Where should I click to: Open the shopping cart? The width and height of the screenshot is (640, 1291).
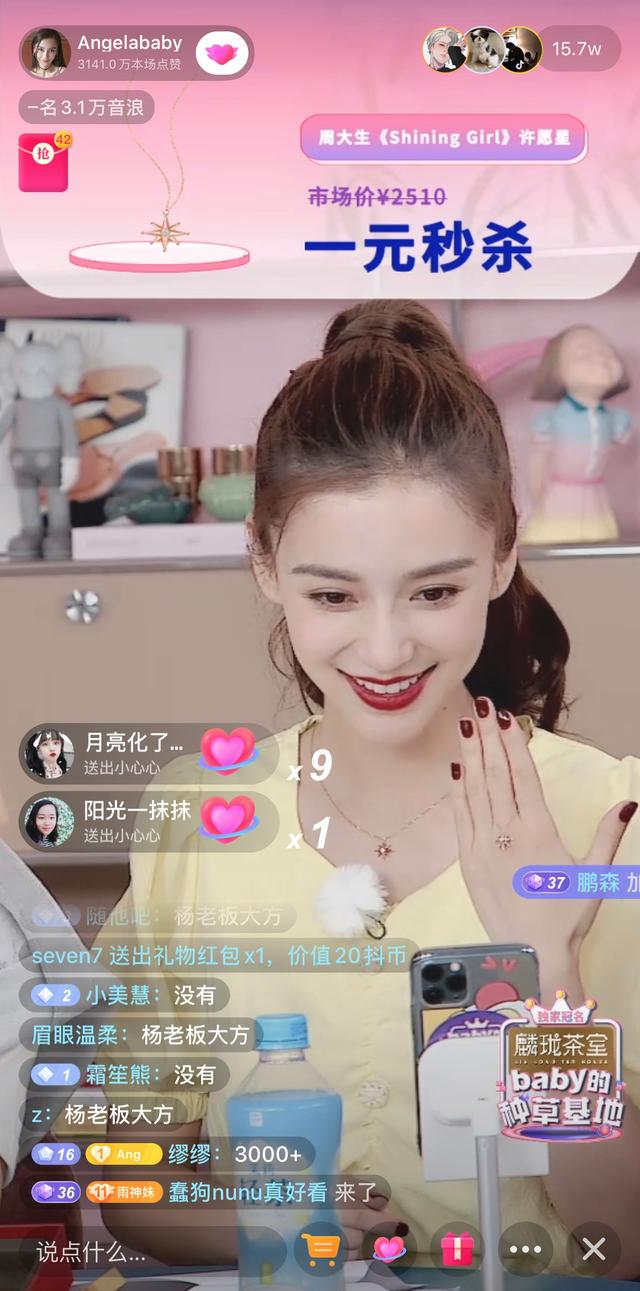[x=321, y=1249]
